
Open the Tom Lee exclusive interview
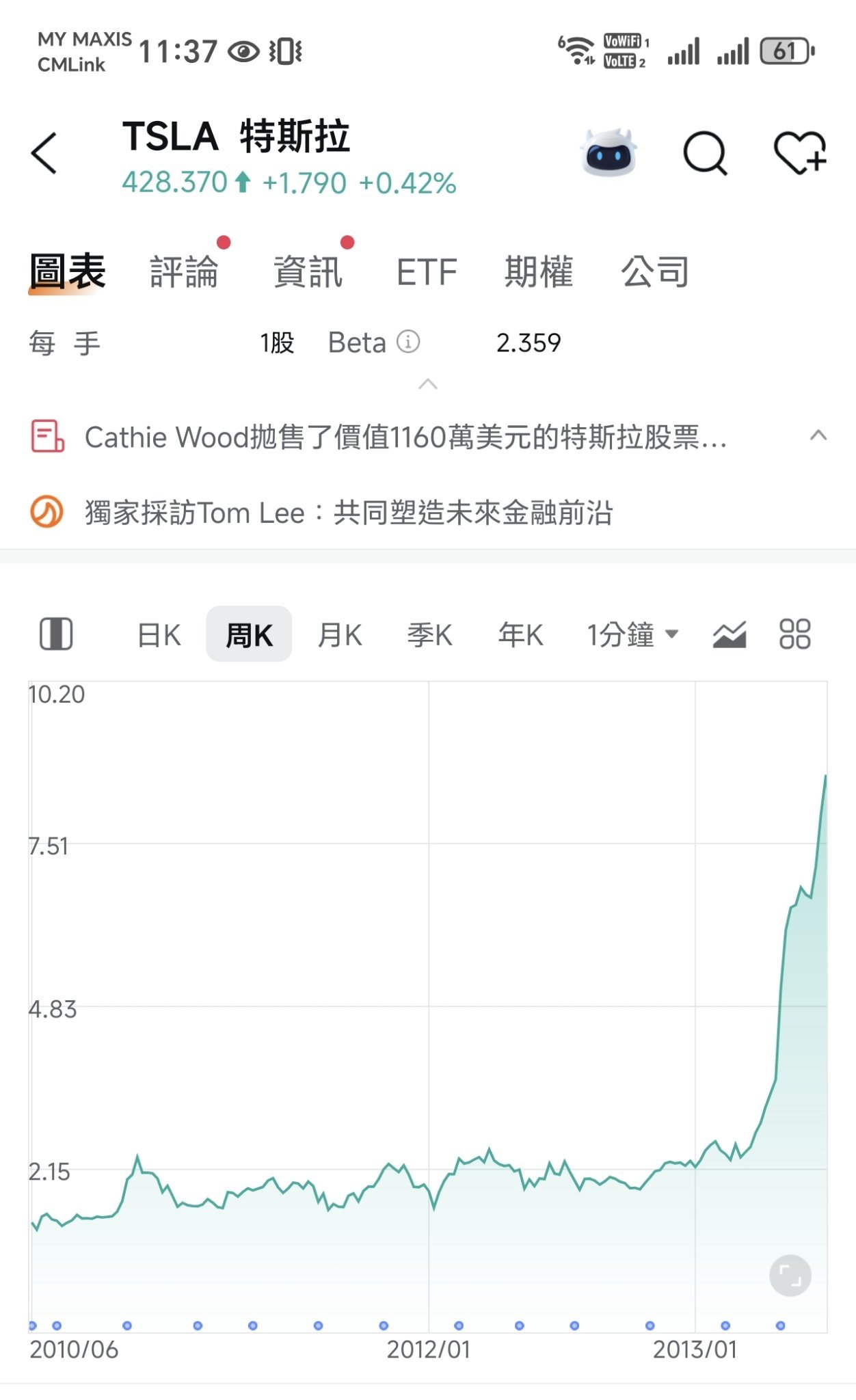coord(349,512)
